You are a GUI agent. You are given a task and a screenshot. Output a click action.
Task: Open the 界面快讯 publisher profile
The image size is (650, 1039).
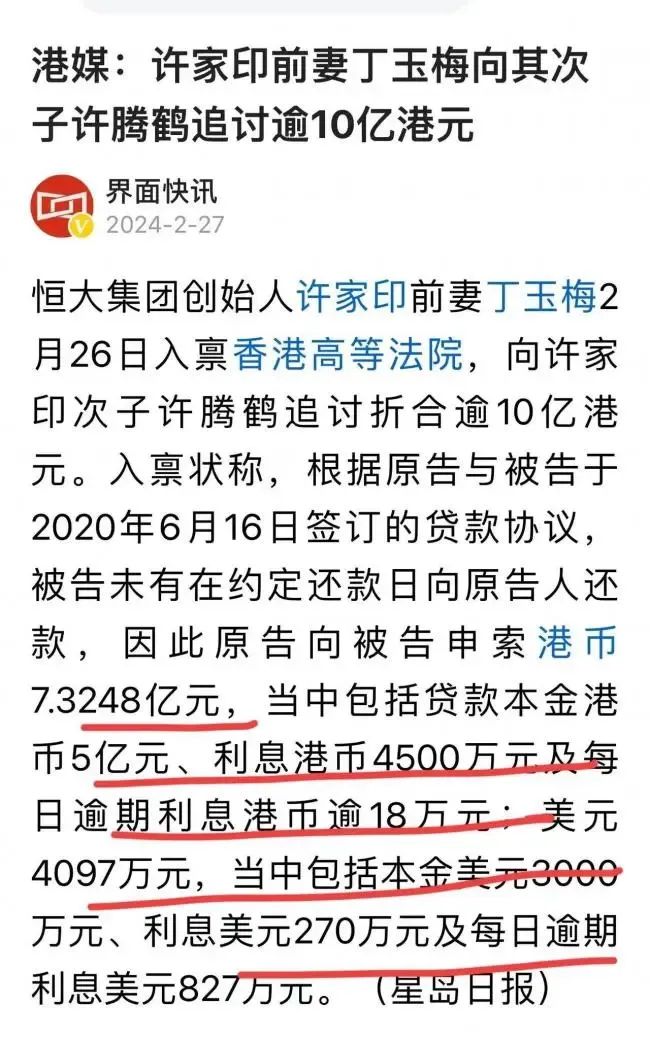click(161, 190)
